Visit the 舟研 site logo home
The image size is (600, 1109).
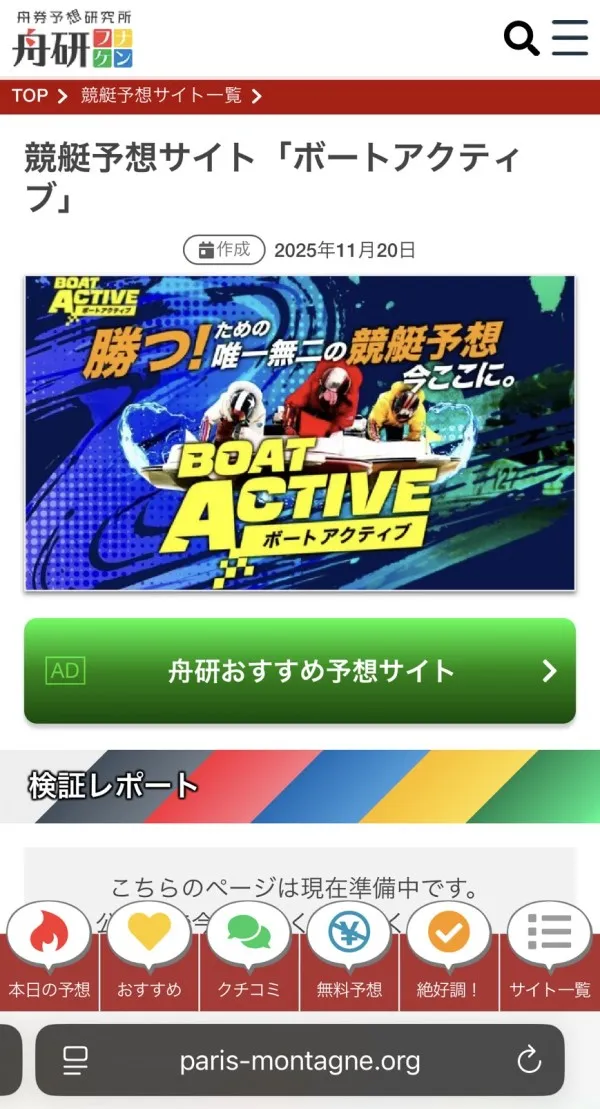[x=72, y=40]
